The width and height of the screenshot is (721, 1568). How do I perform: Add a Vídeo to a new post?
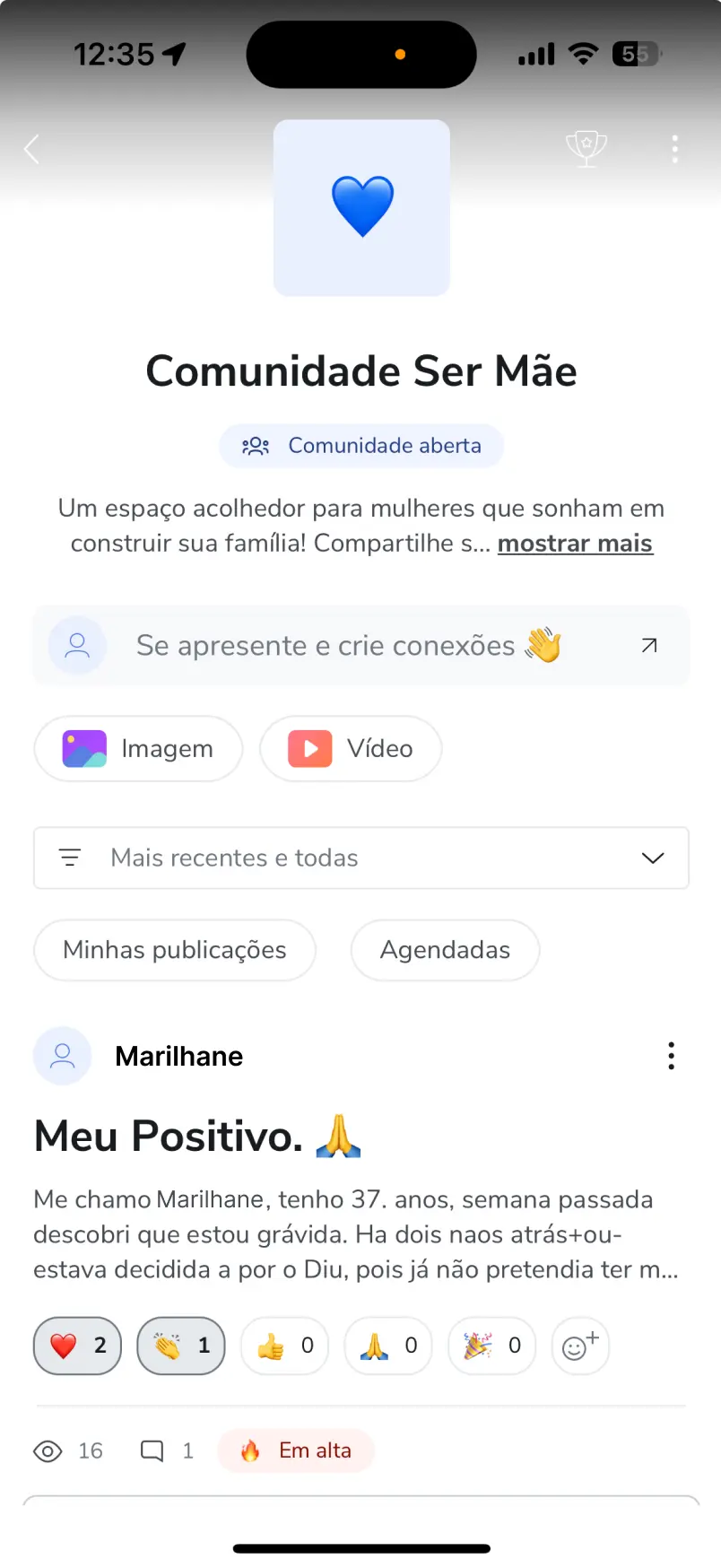[x=351, y=749]
